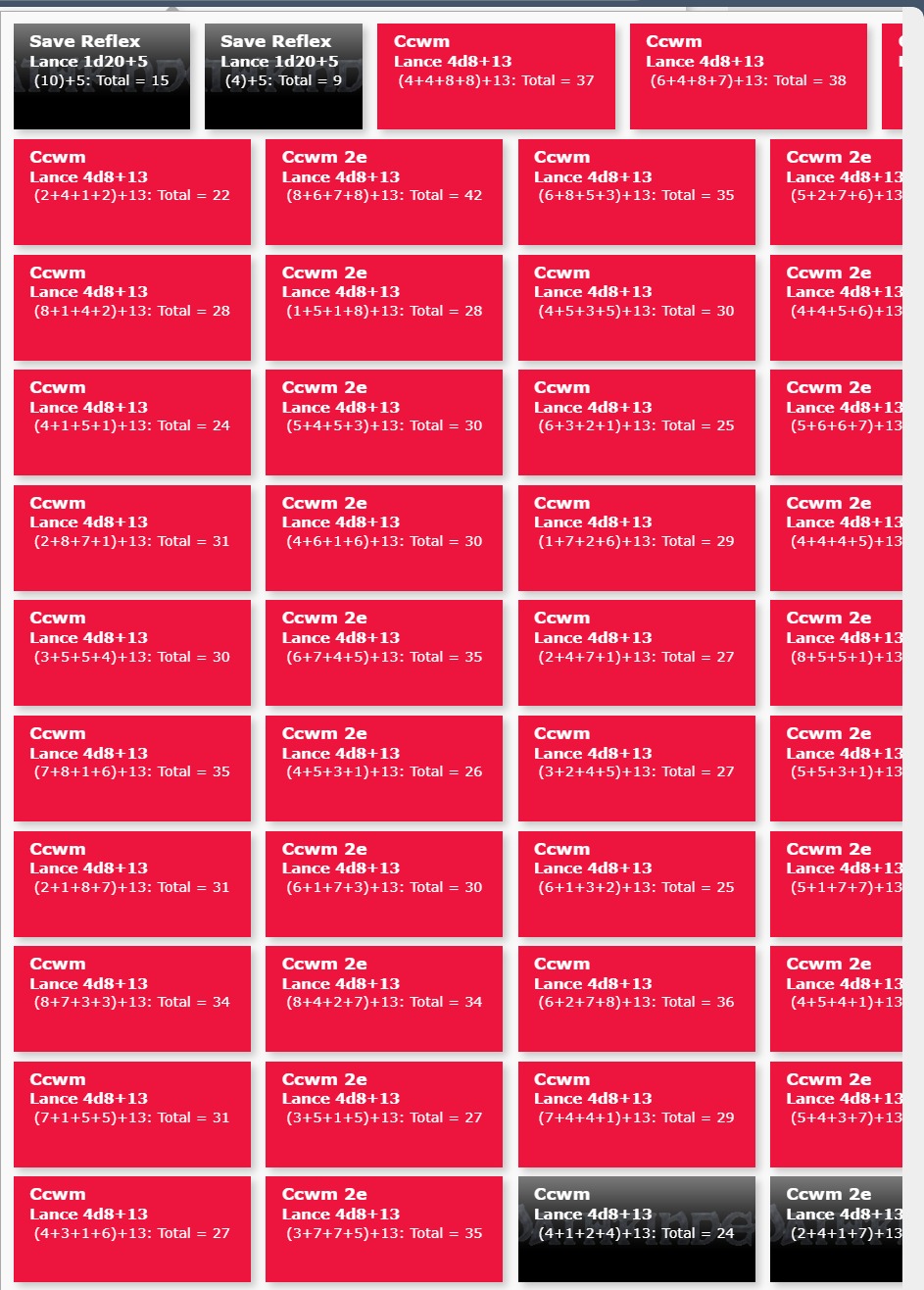This screenshot has height=1290, width=924.
Task: Select the Ccwm 2e roll totaling 42
Action: point(383,192)
